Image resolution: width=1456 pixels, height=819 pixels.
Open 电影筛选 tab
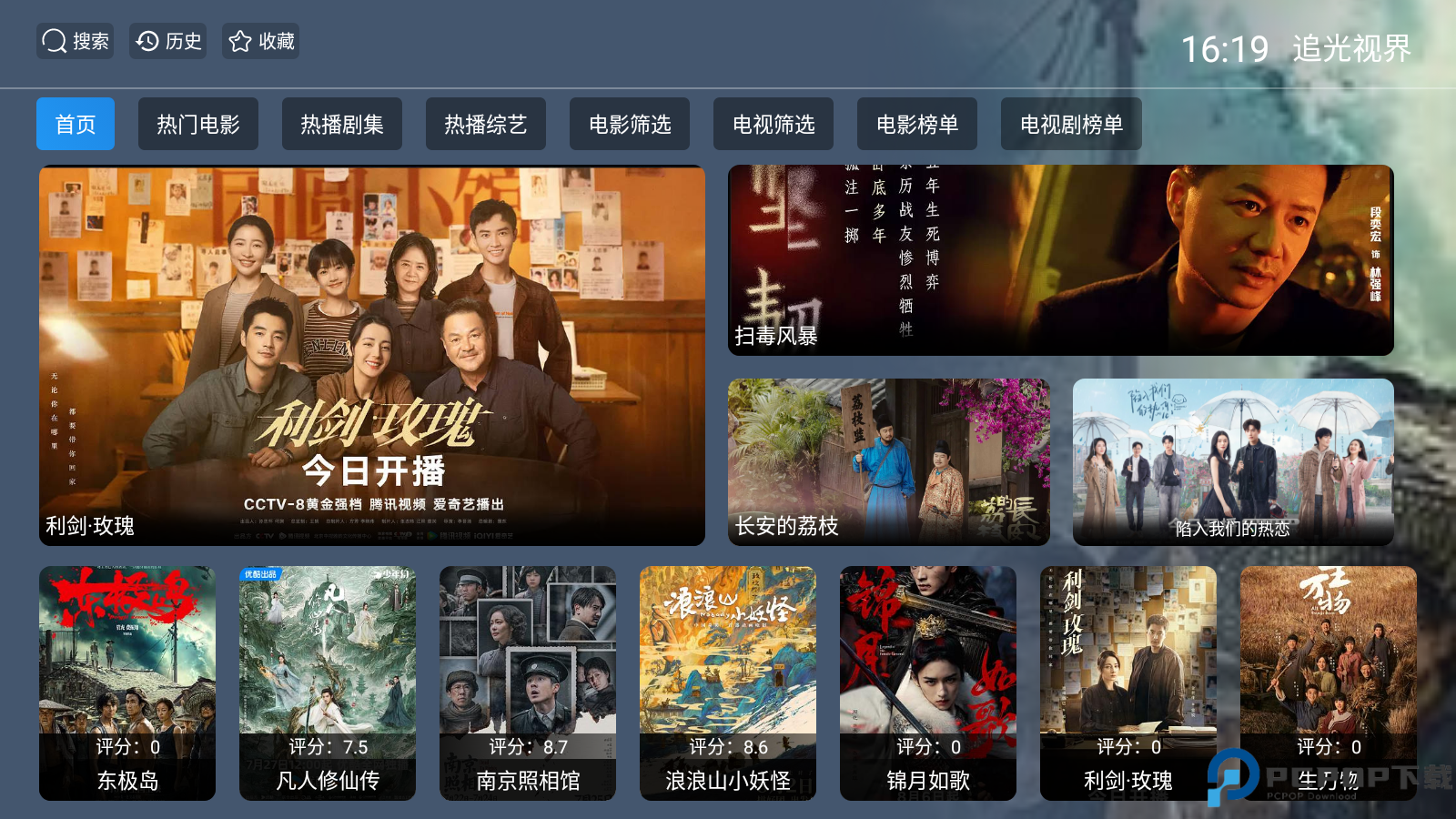click(x=630, y=124)
